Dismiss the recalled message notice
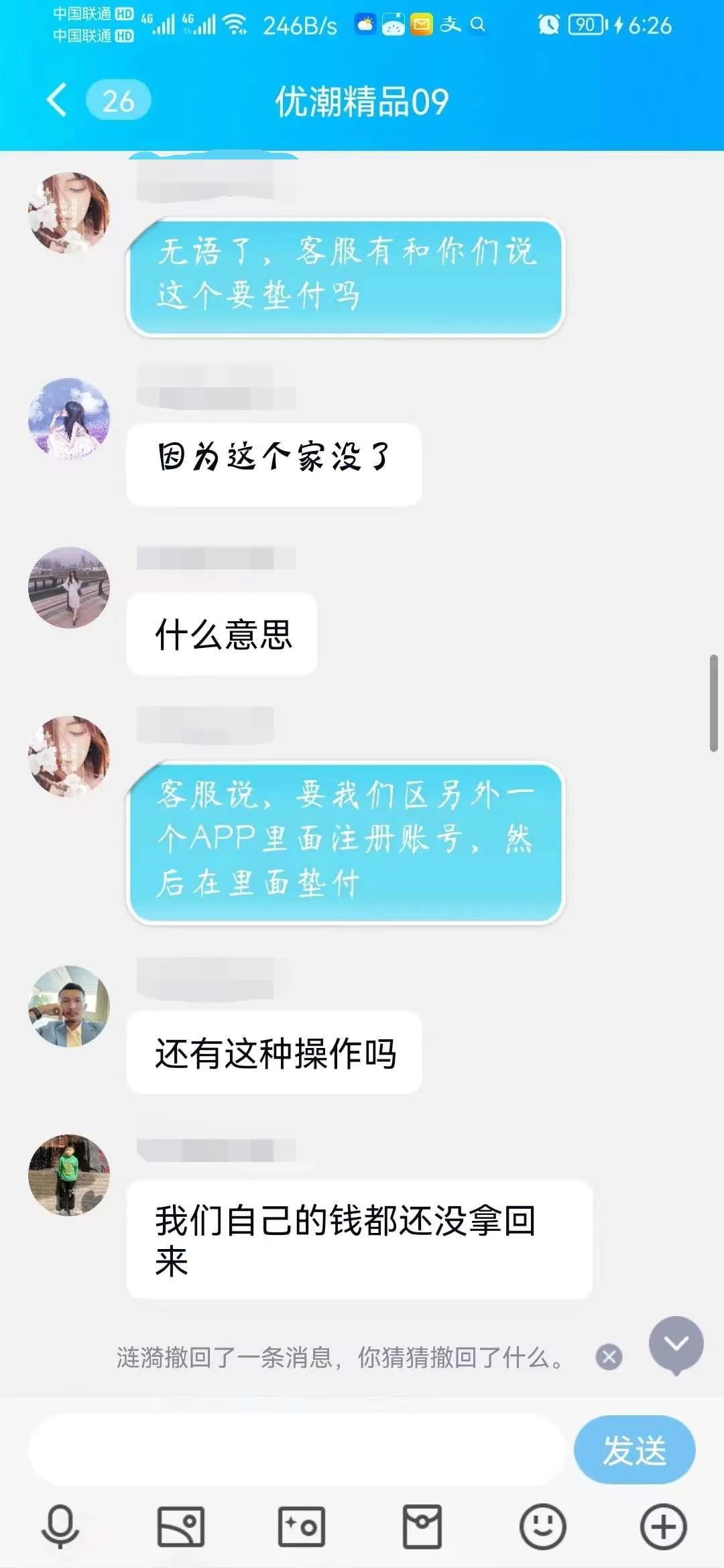 click(609, 1358)
